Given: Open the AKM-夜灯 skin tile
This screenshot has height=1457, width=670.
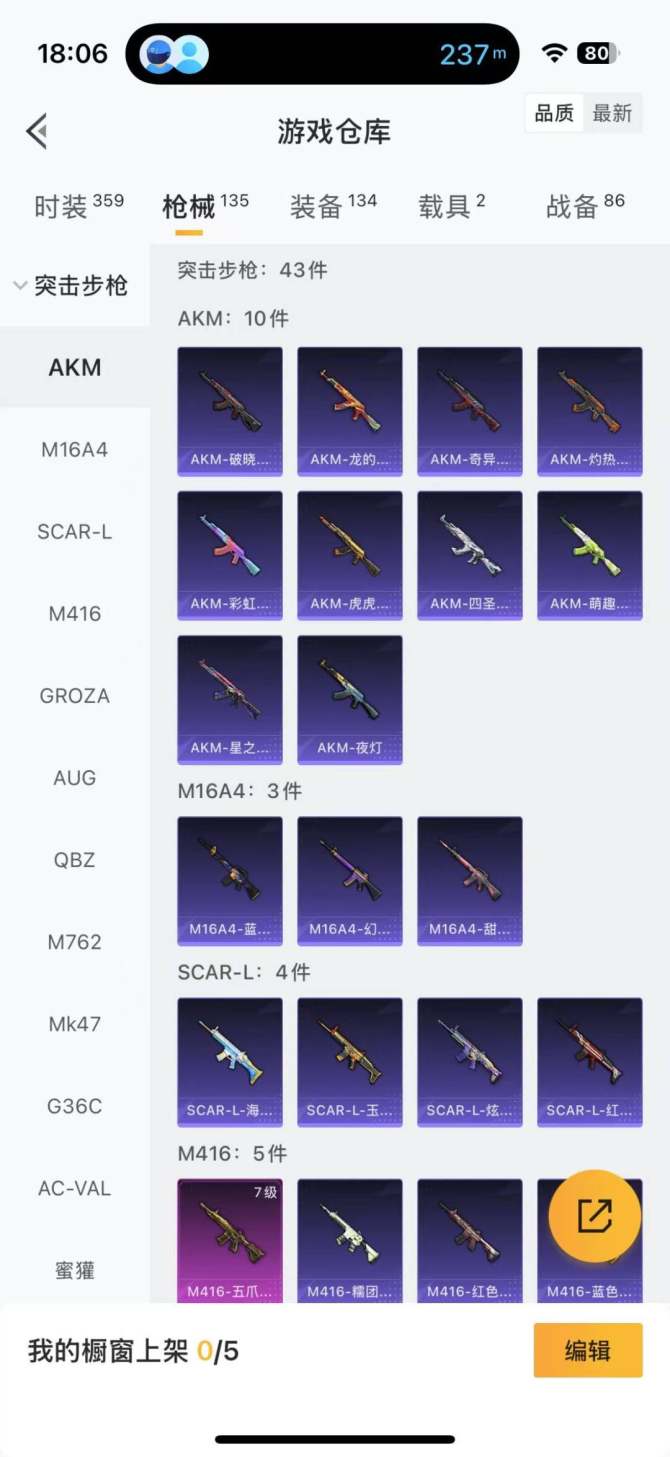Looking at the screenshot, I should [350, 699].
